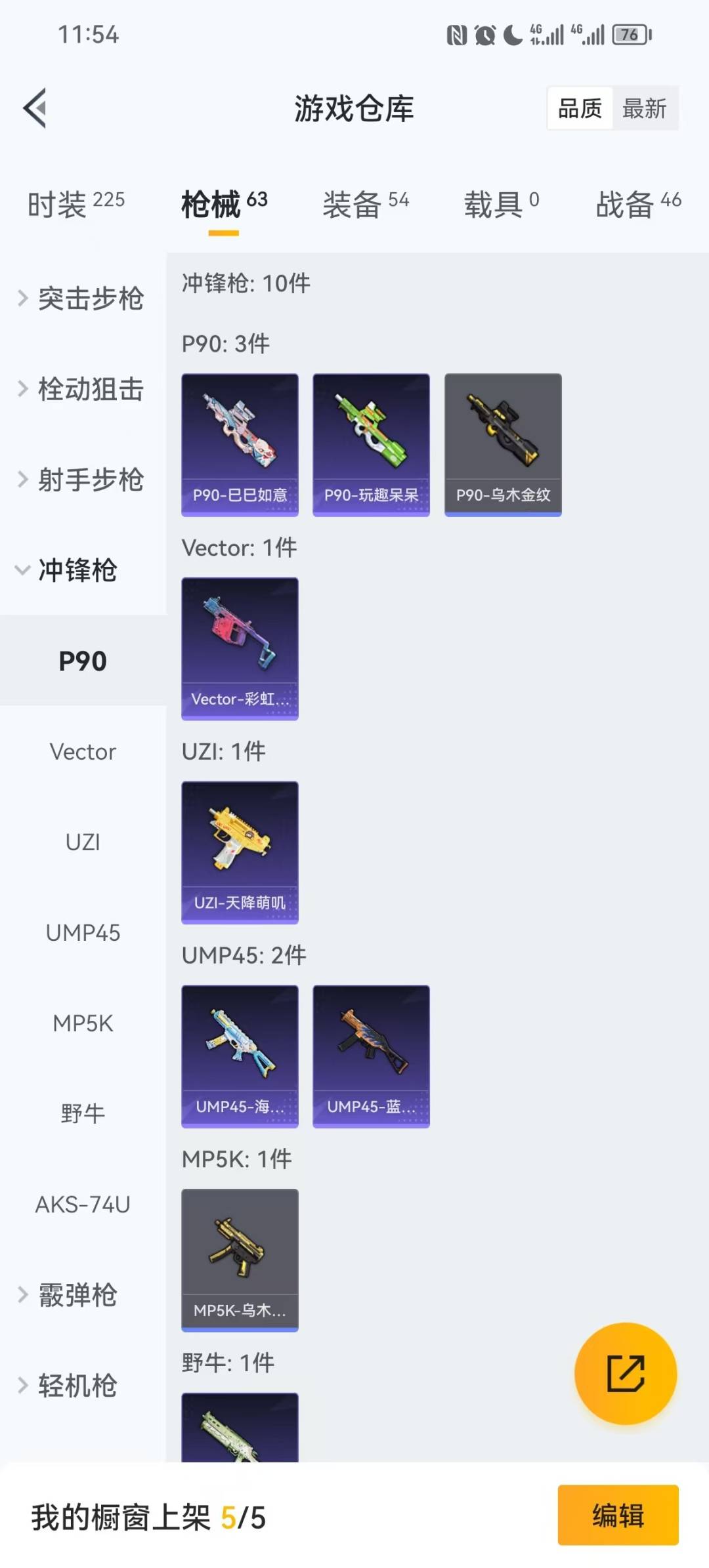This screenshot has width=709, height=1568.
Task: Expand the 突击步枪 category
Action: click(83, 299)
